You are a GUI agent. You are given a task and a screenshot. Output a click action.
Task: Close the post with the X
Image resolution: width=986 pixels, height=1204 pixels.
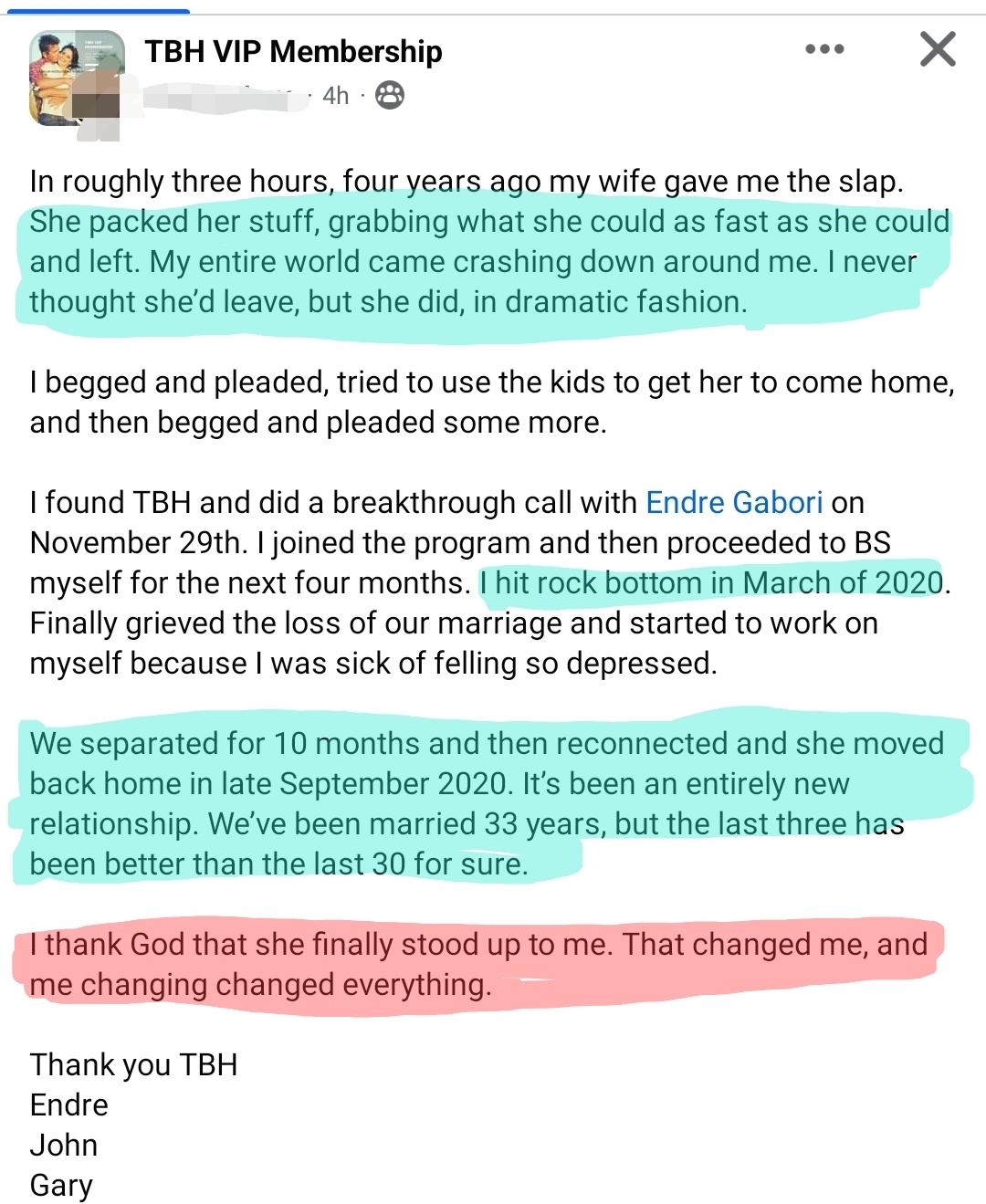coord(938,49)
